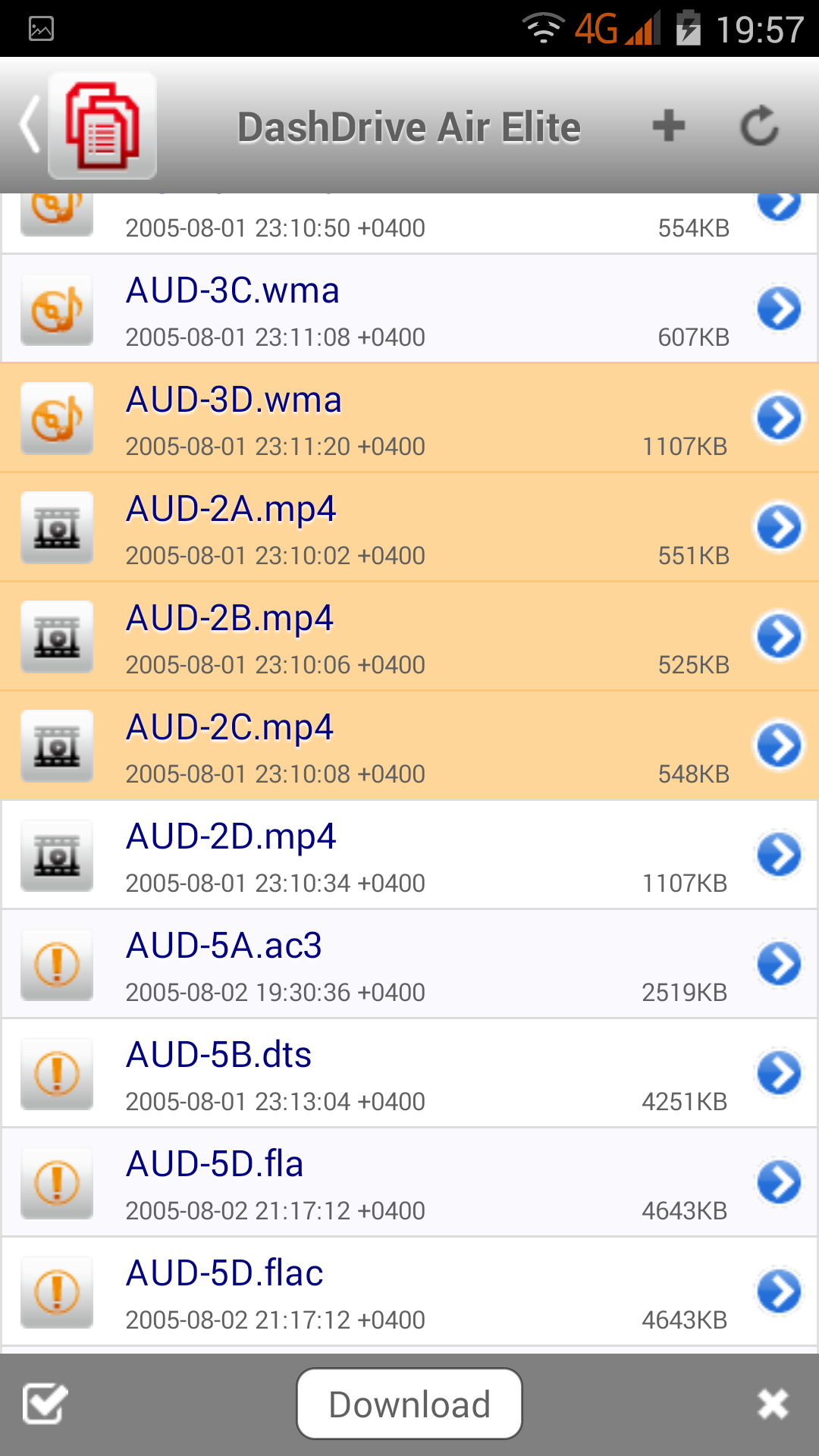The width and height of the screenshot is (819, 1456).
Task: Tap the plus icon in header
Action: (x=668, y=126)
